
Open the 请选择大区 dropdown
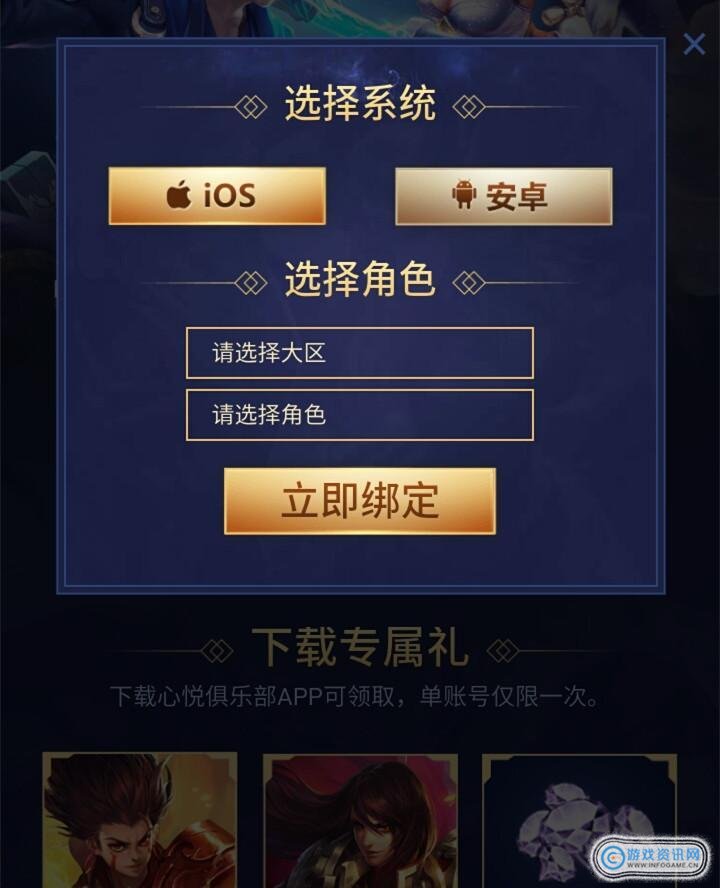(x=359, y=353)
